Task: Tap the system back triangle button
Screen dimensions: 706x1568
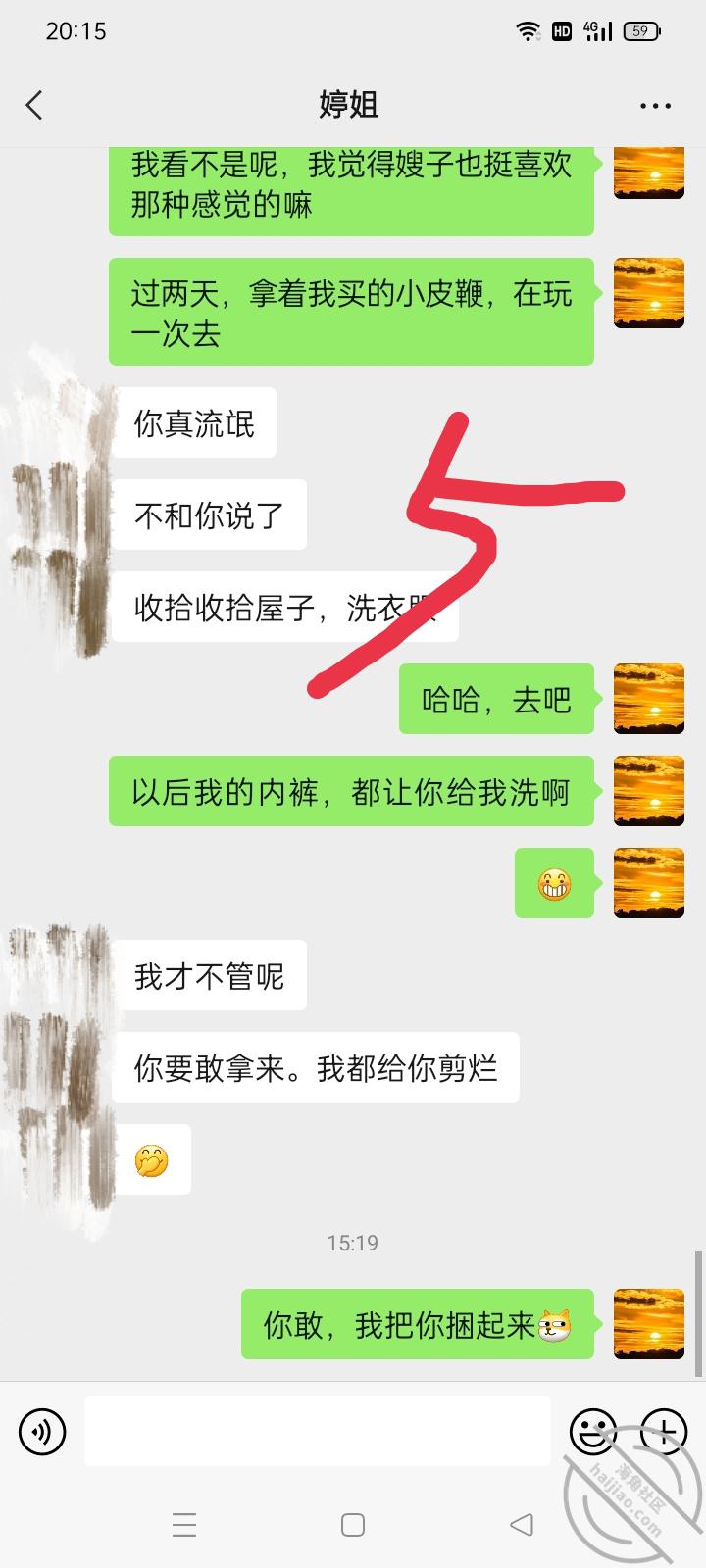Action: click(522, 1524)
